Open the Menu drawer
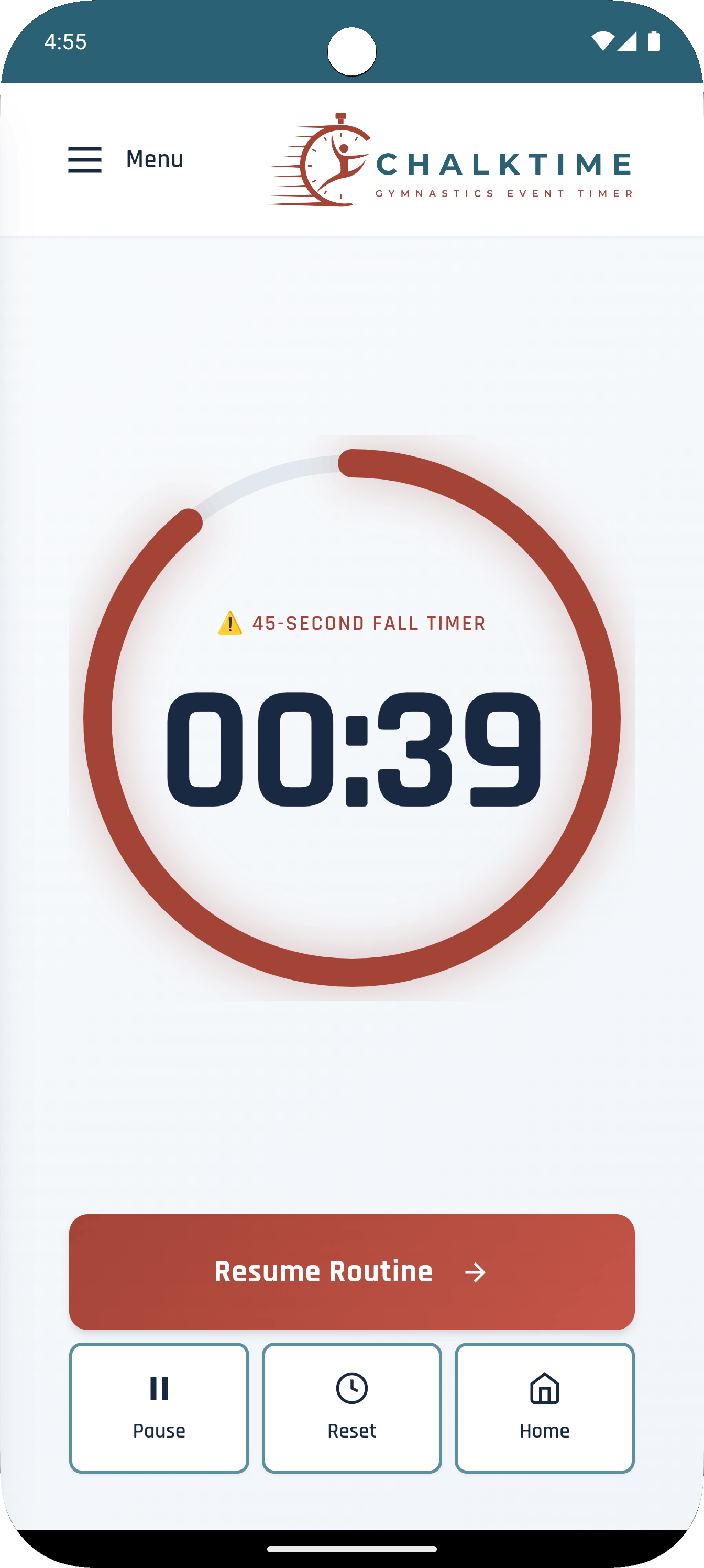This screenshot has width=704, height=1568. pos(125,159)
